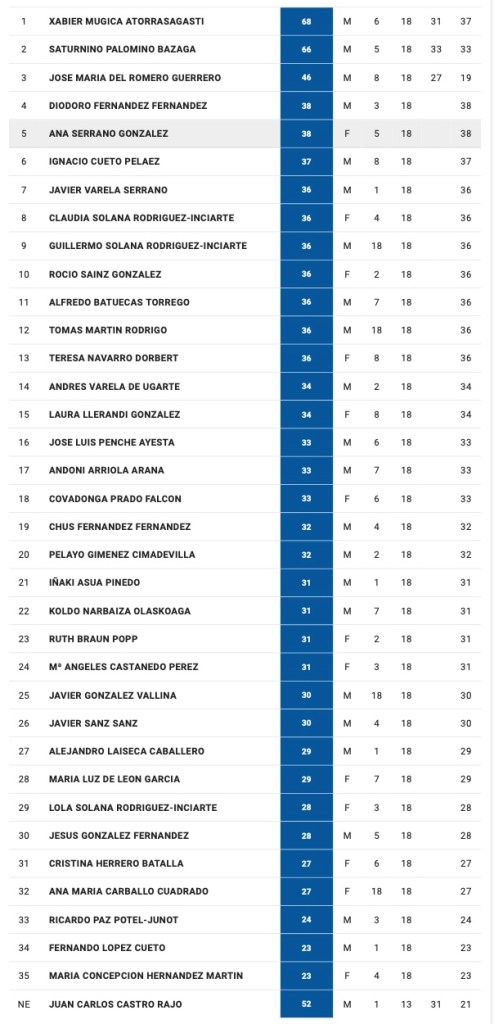Screen dimensions: 494x1024
Task: View Ignacio Cueto Pelaez's scores
Action: [247, 162]
